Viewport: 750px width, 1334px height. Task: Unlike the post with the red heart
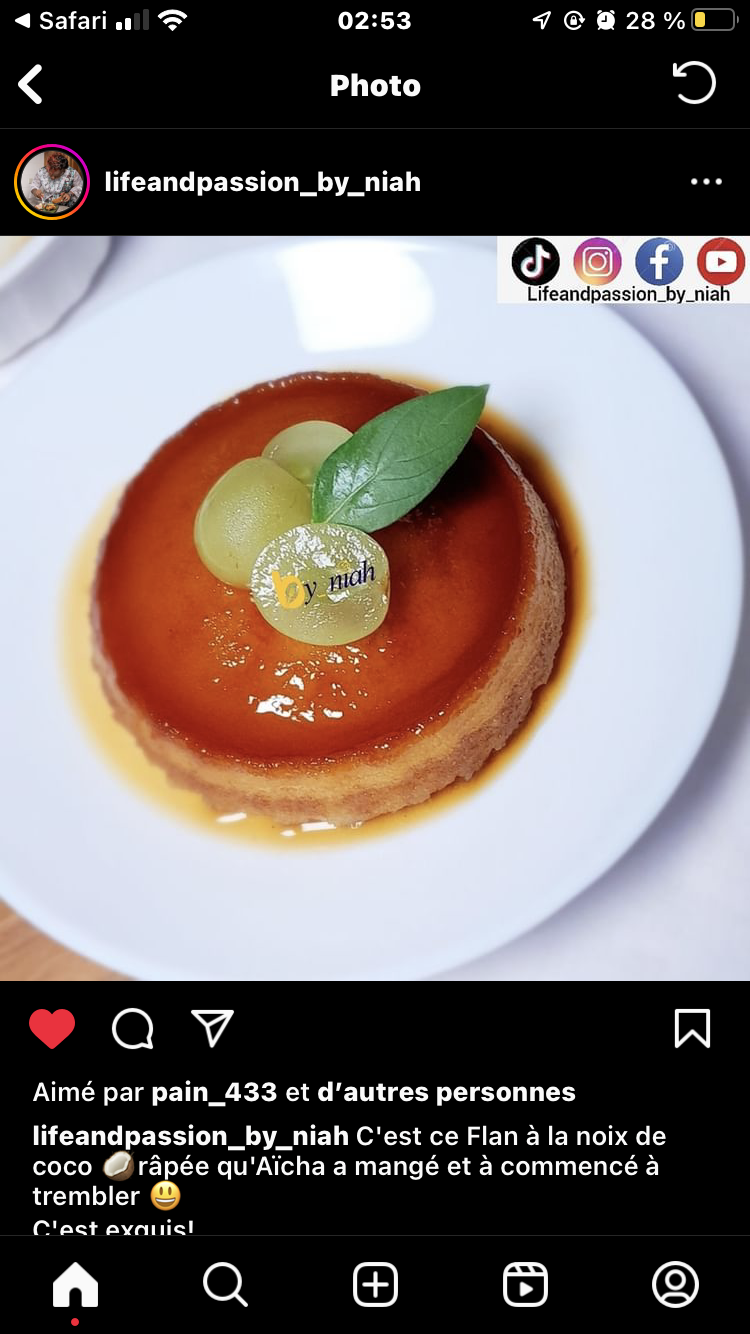coord(52,1028)
